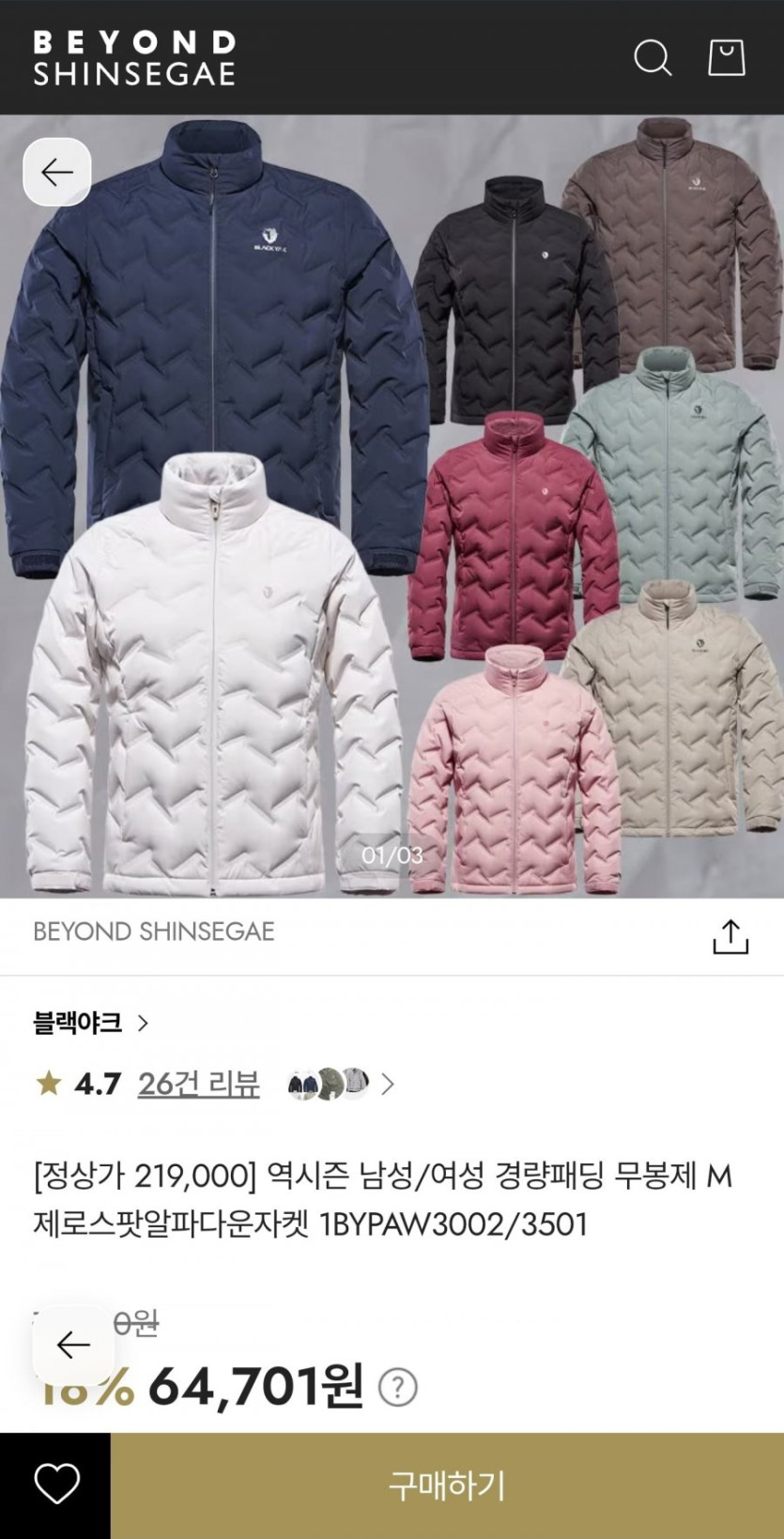Viewport: 784px width, 1539px height.
Task: Open the shopping bag
Action: 726,57
